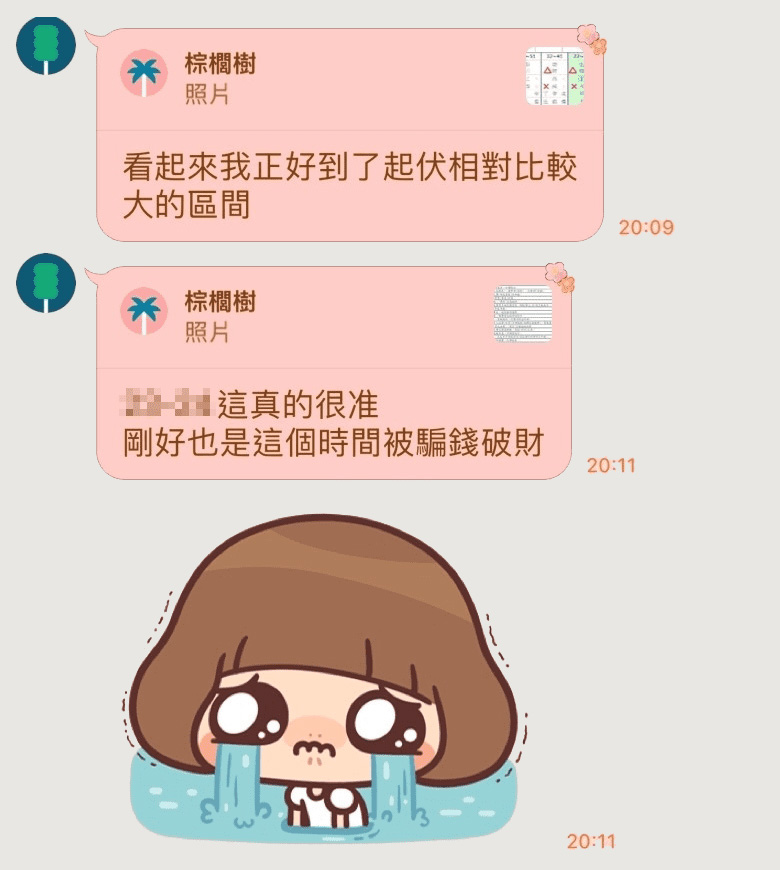This screenshot has height=870, width=780.
Task: Open sender's avatar beside the 20:09 message
Action: tap(46, 46)
